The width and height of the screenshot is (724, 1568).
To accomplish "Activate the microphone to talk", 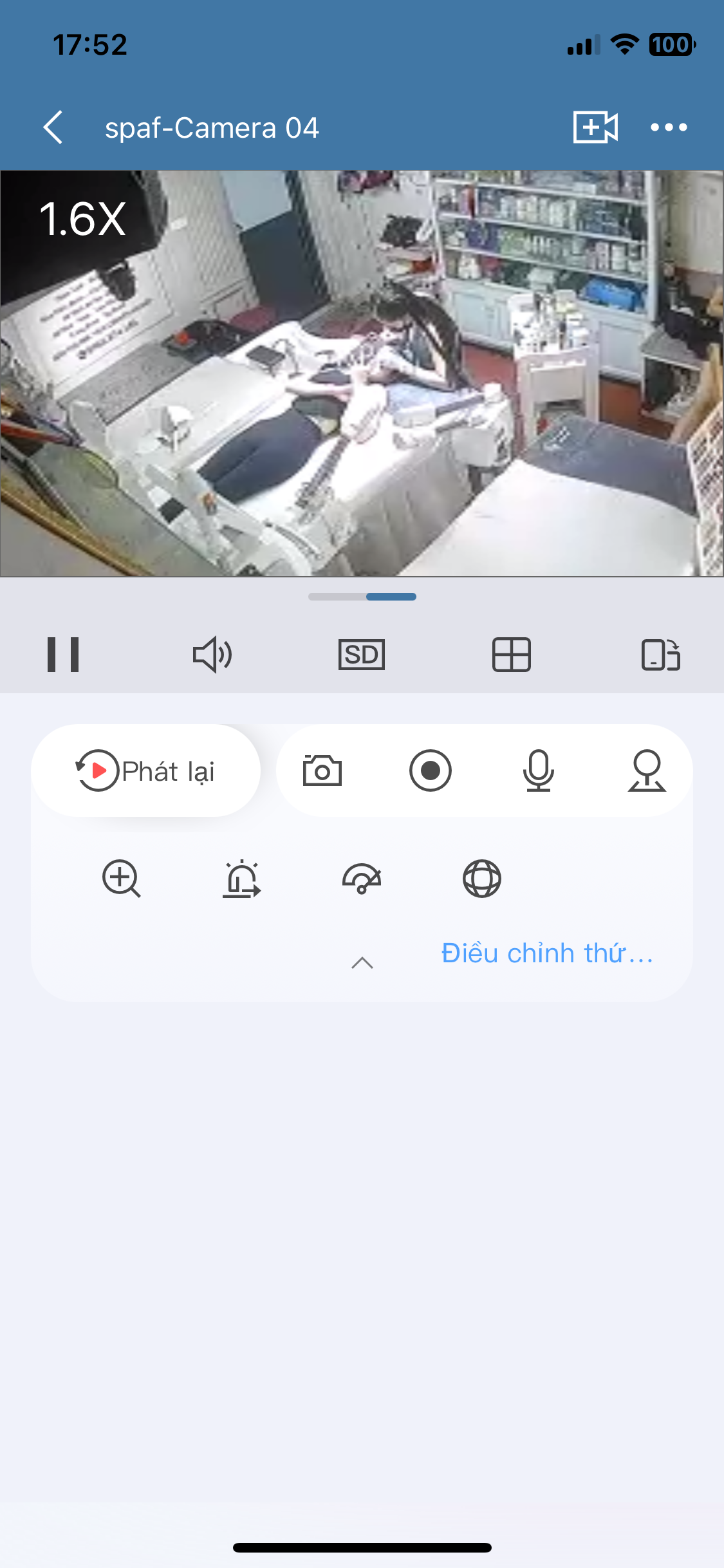I will [x=538, y=770].
